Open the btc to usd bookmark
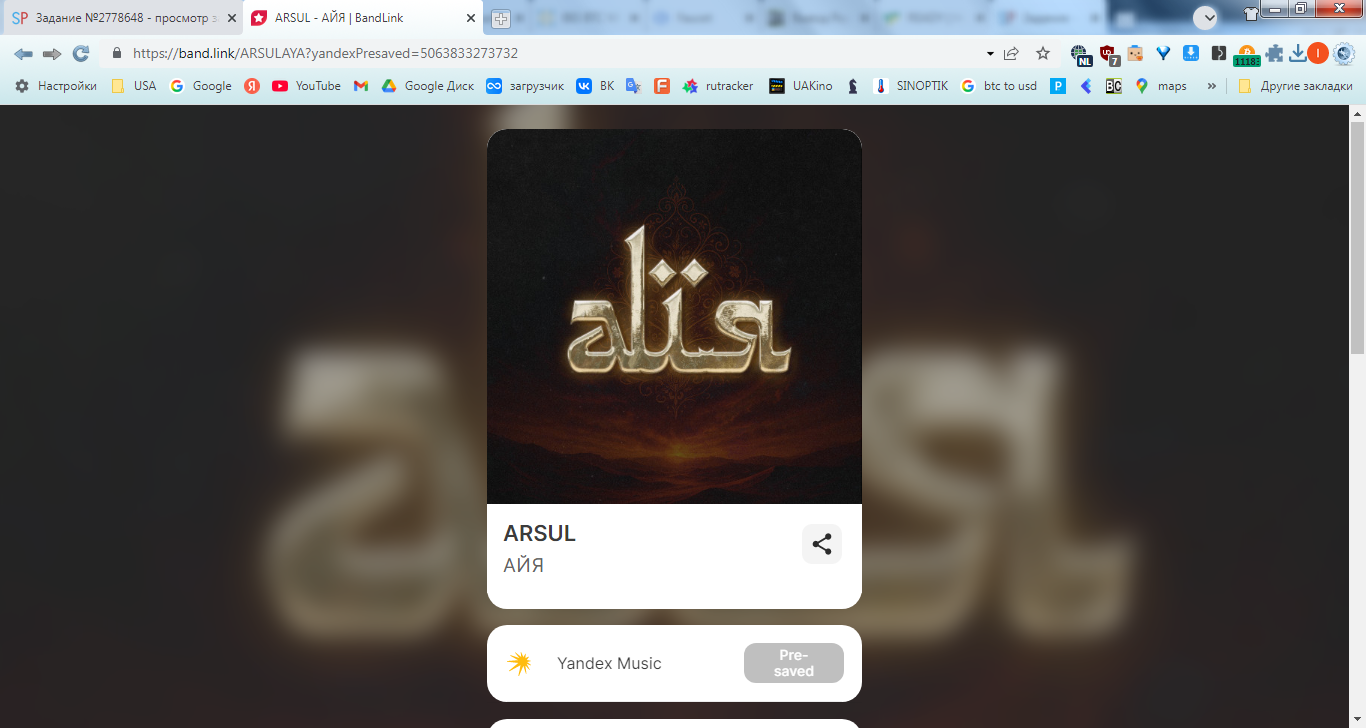1366x728 pixels. tap(998, 86)
